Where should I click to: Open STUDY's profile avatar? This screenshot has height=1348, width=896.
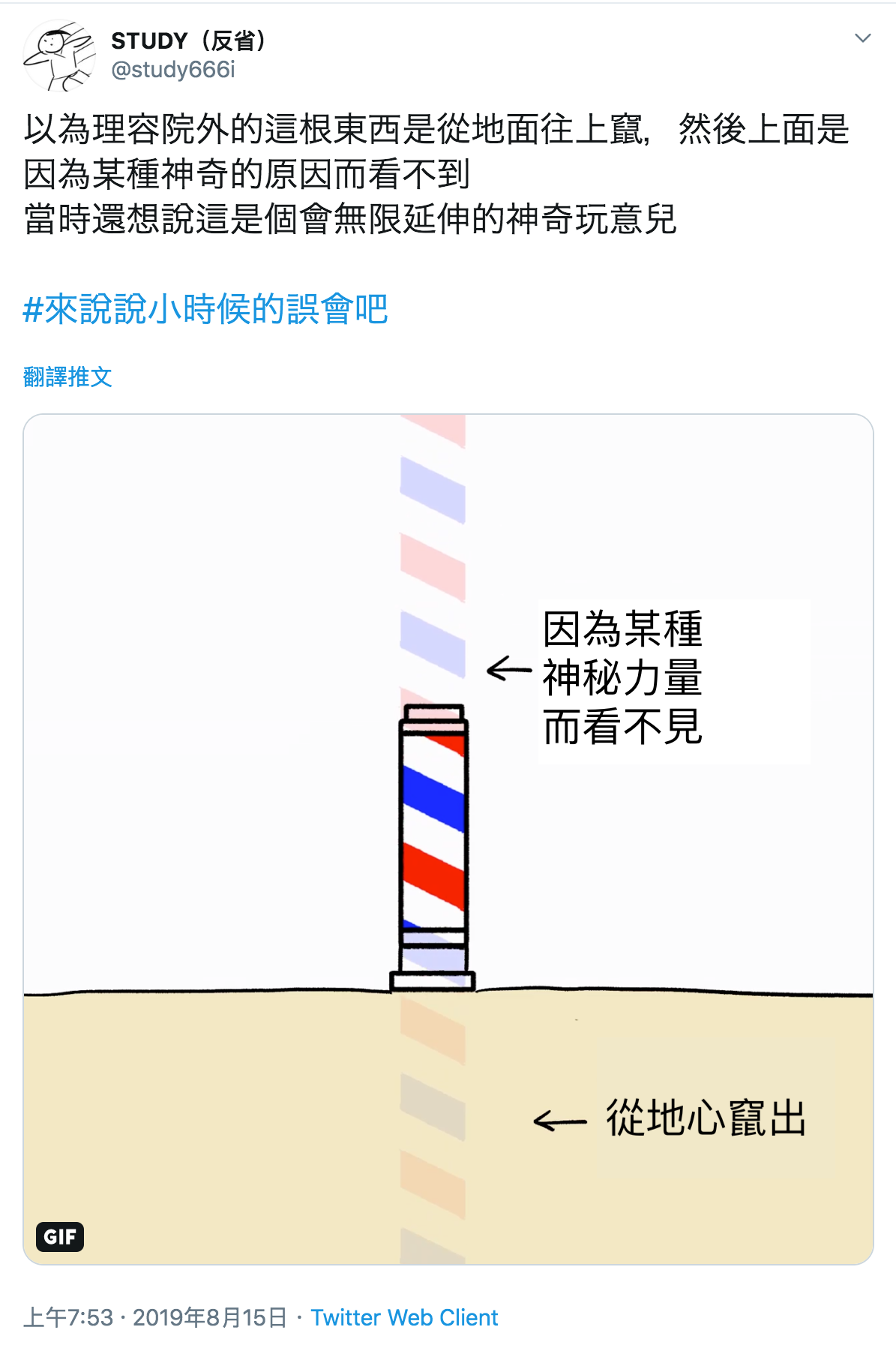[x=59, y=56]
